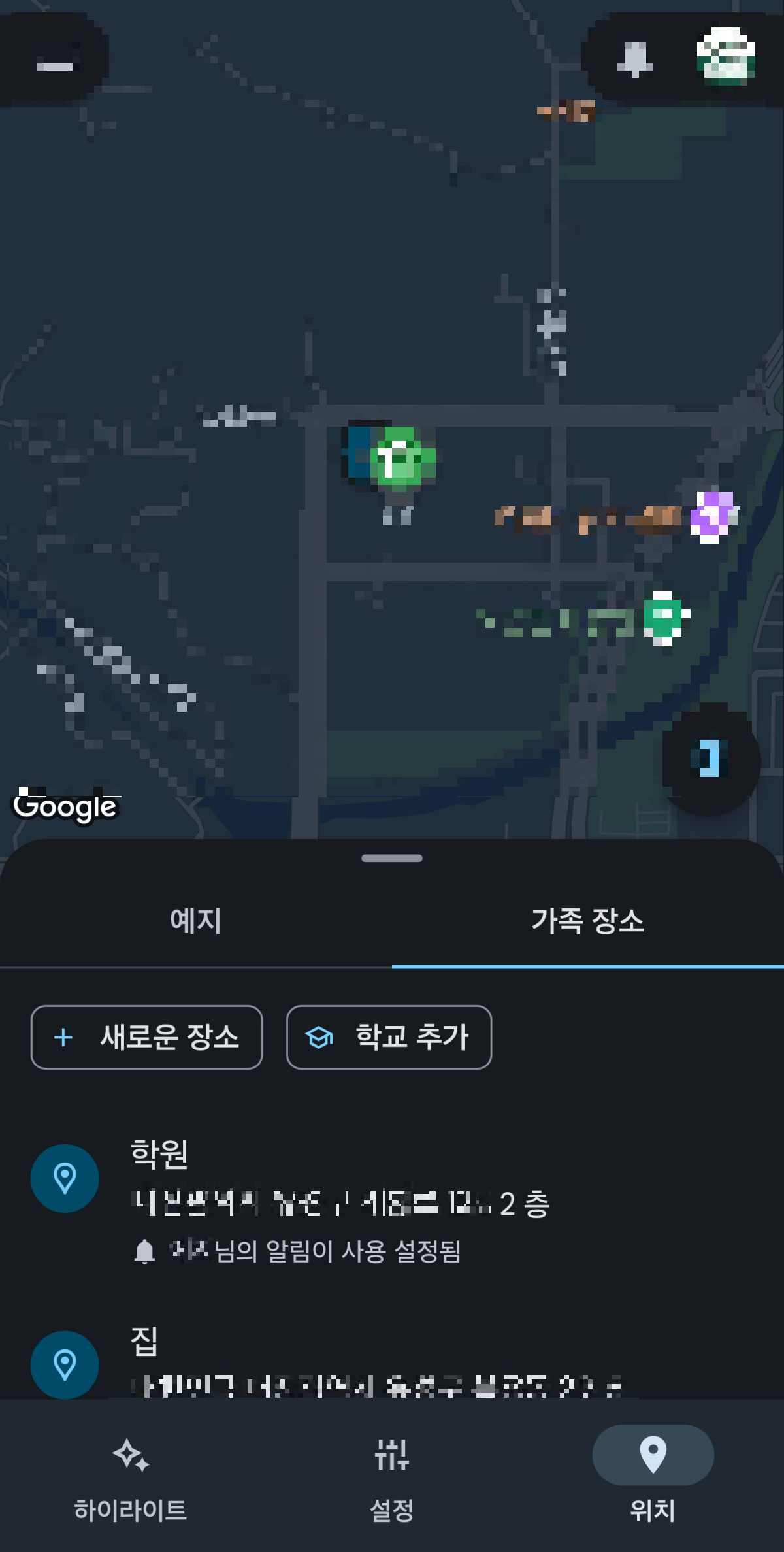784x1552 pixels.
Task: Tap the location pin icon beside 집
Action: coord(65,1366)
